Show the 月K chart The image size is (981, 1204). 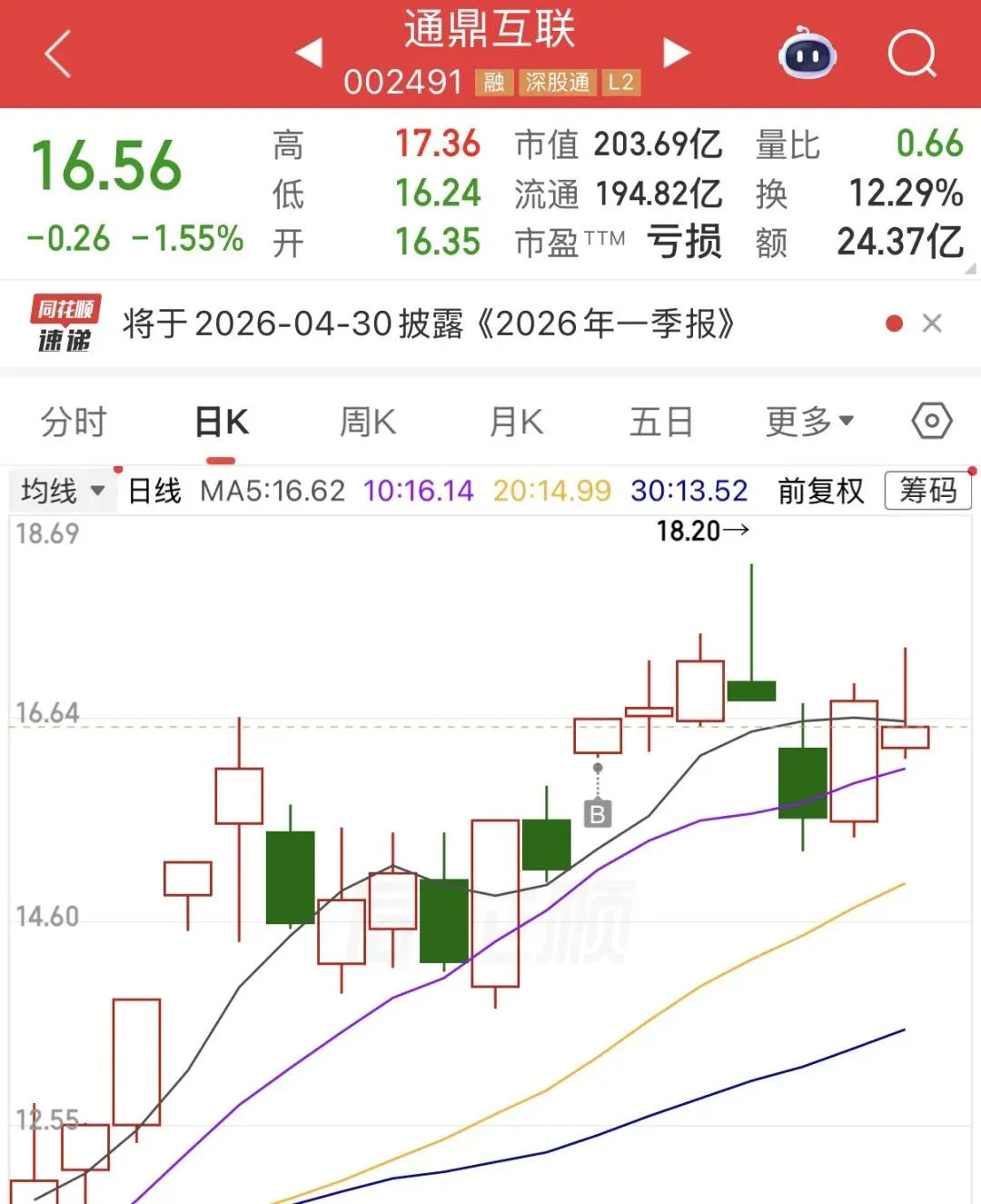point(516,423)
